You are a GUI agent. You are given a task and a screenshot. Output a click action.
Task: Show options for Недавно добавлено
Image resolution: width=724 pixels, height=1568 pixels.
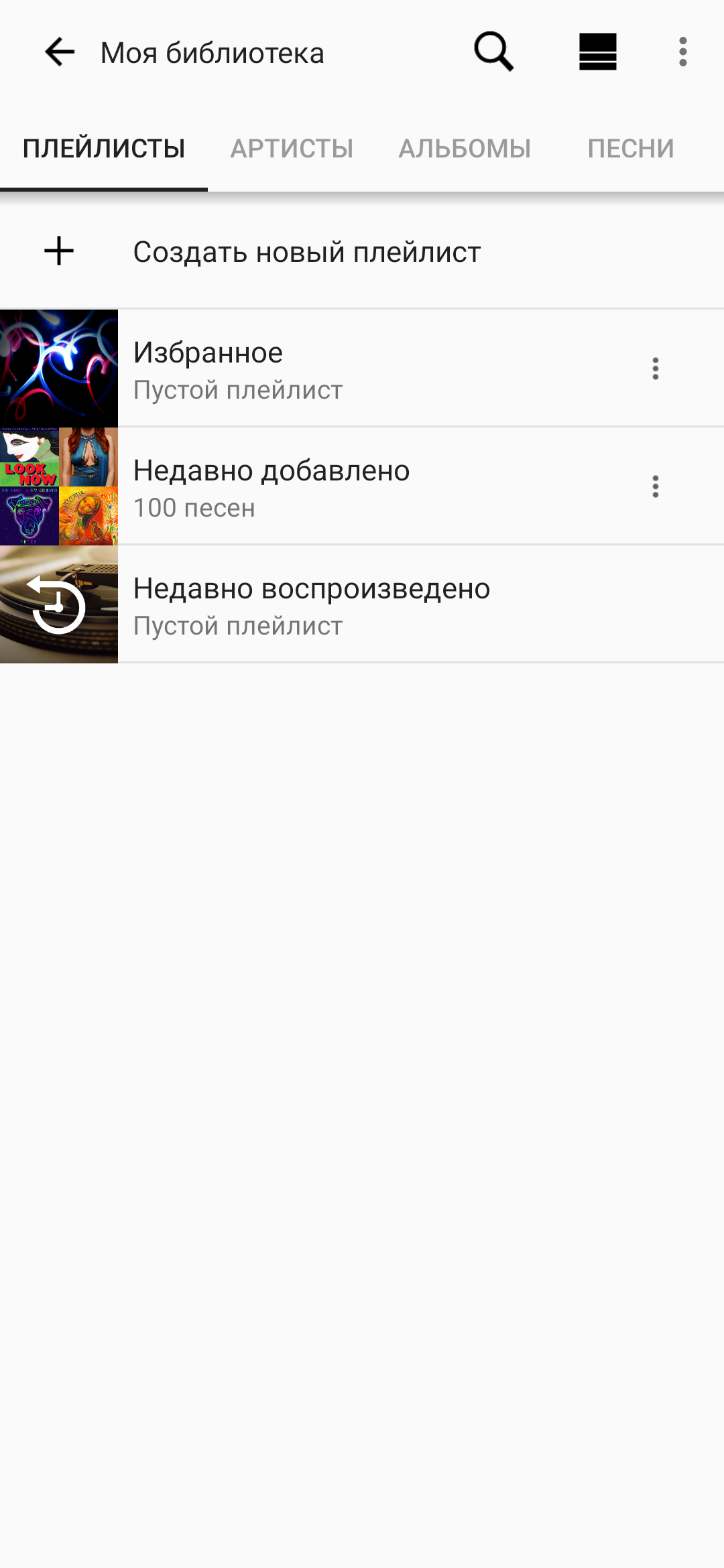coord(655,486)
